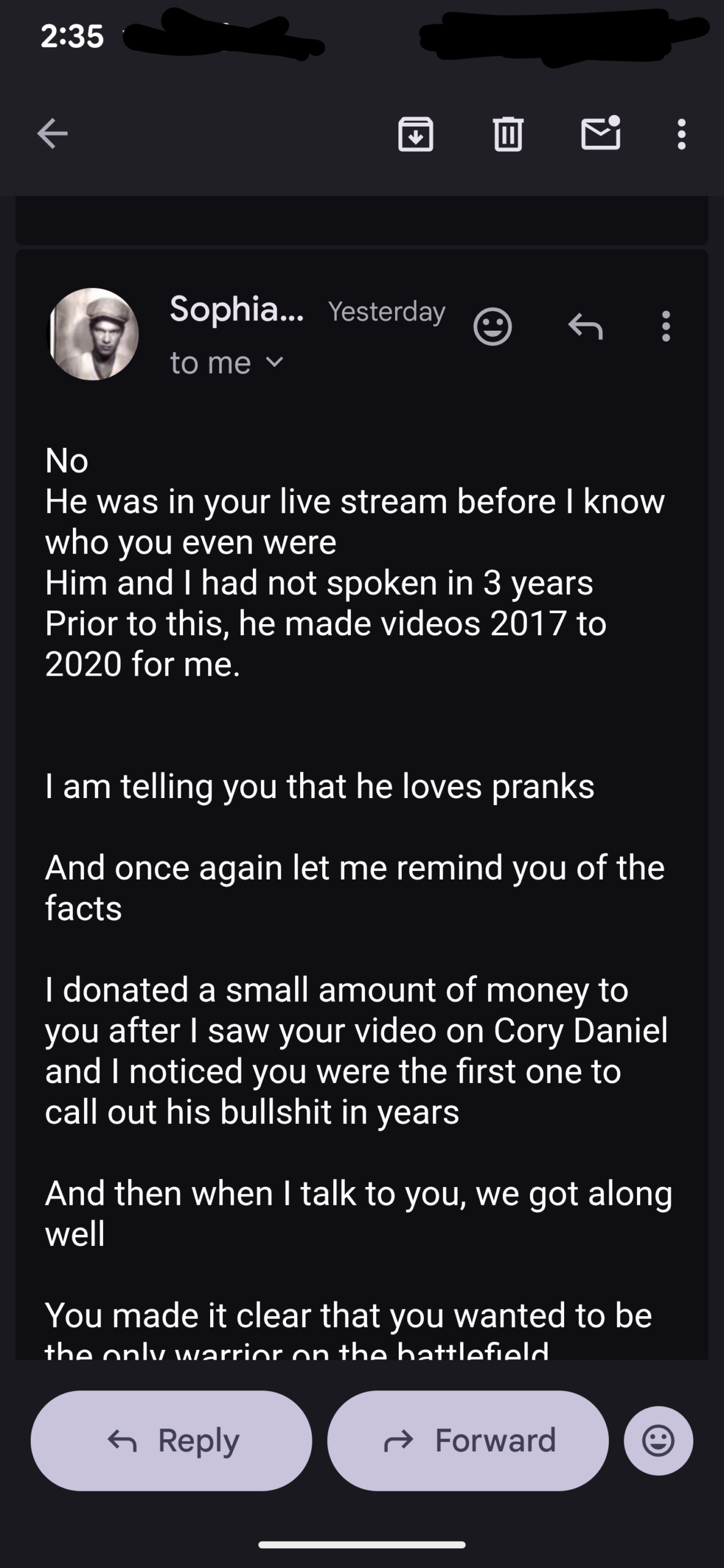Mark this email as unread
Screen dimensions: 724x1568
click(x=600, y=133)
